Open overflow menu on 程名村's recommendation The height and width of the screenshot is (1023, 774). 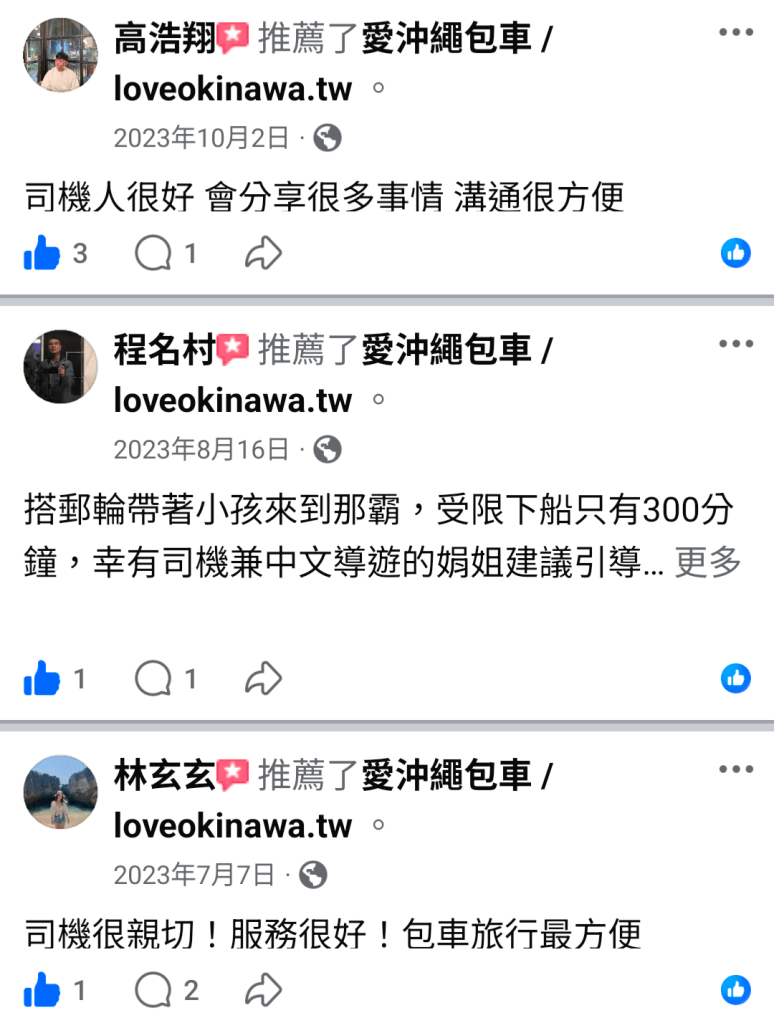735,345
